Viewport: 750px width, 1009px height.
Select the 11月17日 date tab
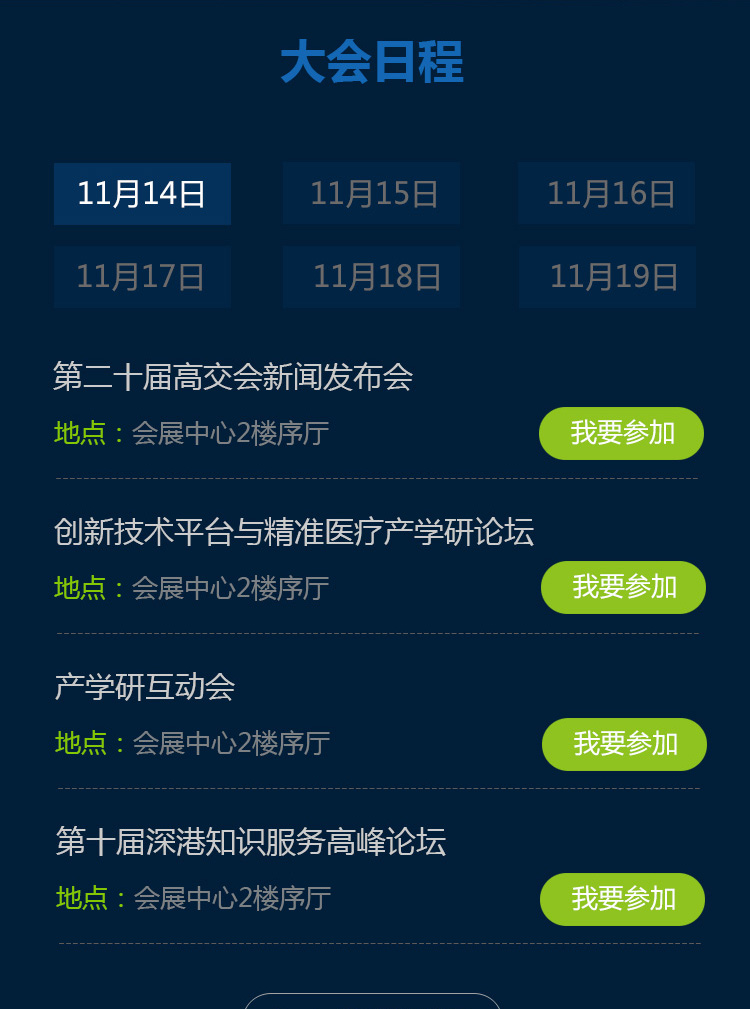(x=141, y=276)
